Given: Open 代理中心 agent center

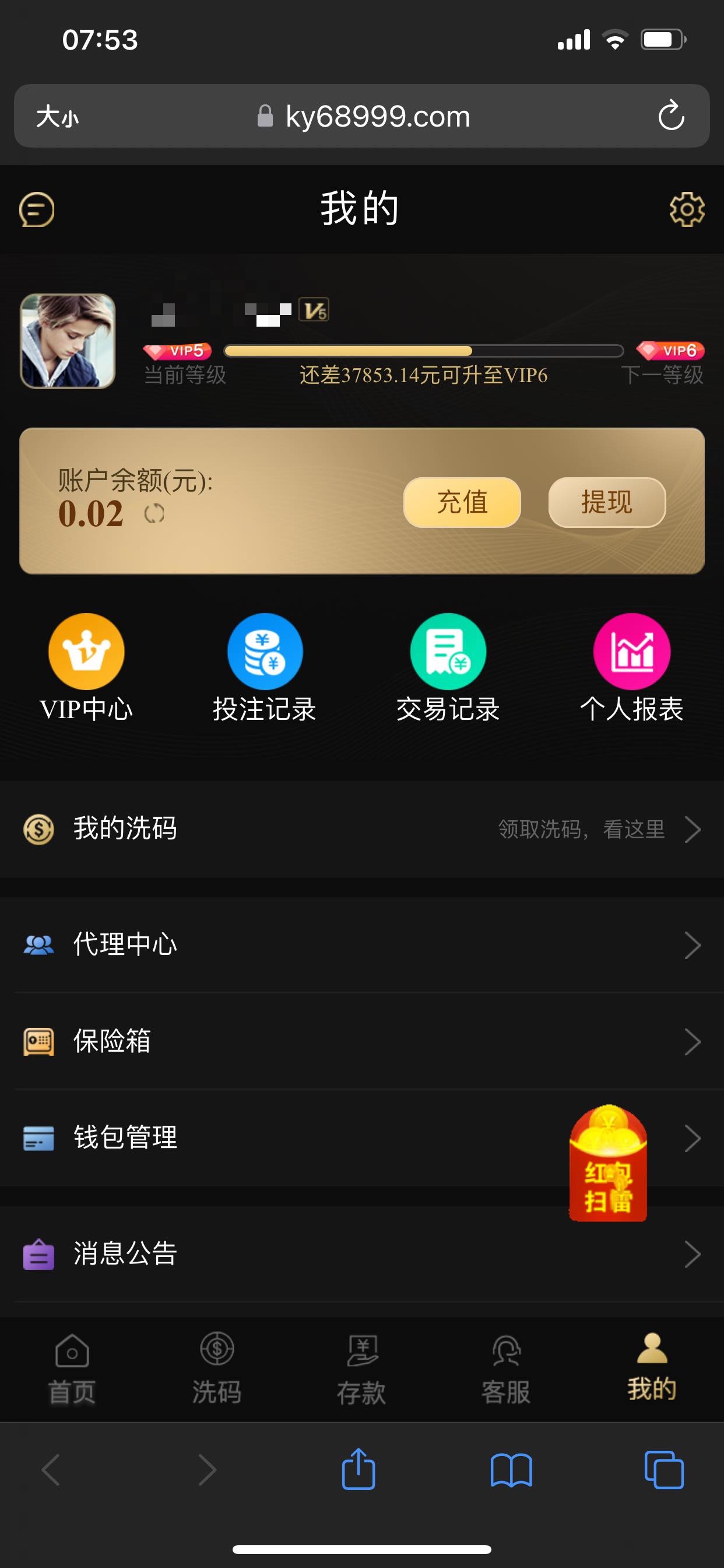Looking at the screenshot, I should pos(361,944).
